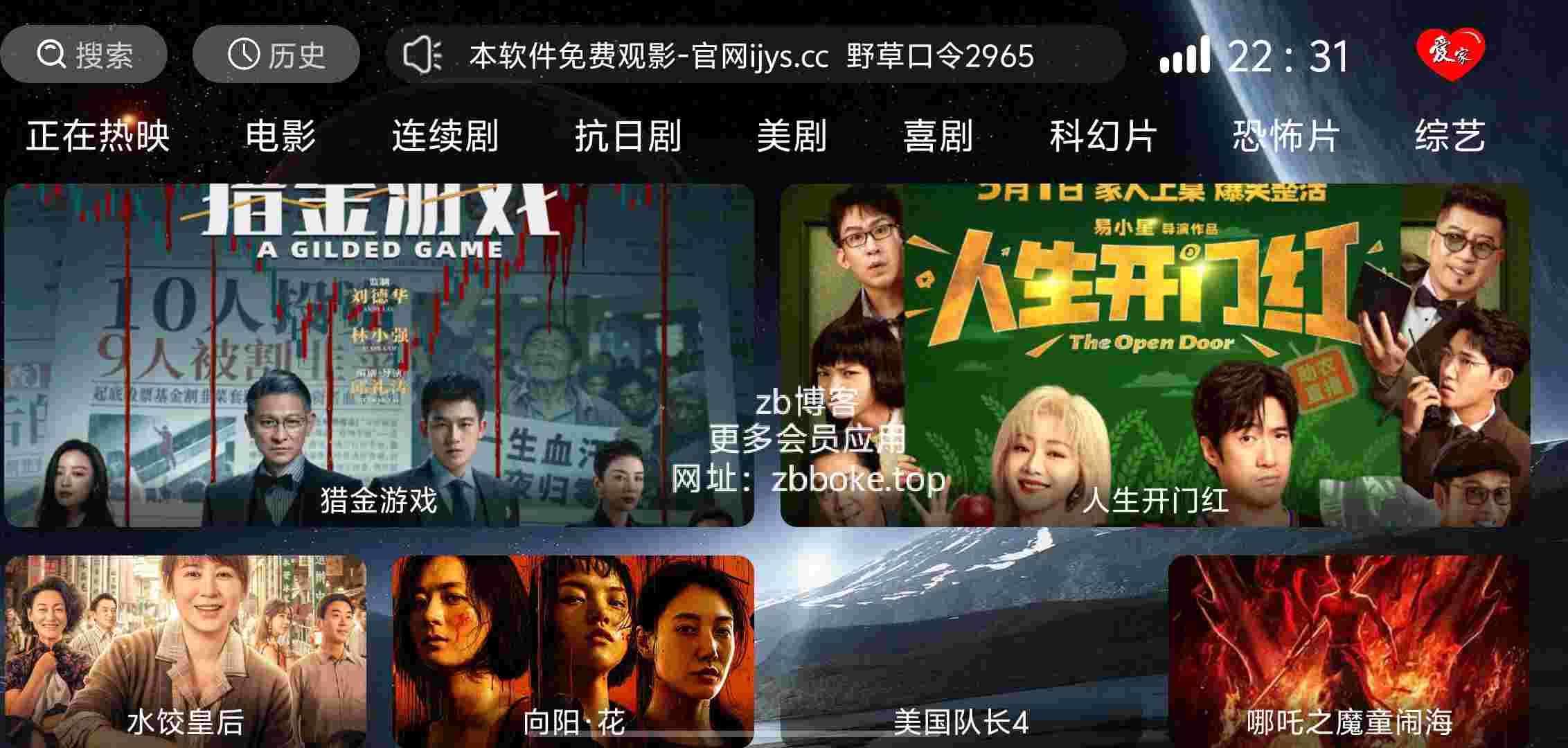Play 水饺皇后 from the list
The height and width of the screenshot is (748, 1568).
click(x=186, y=651)
